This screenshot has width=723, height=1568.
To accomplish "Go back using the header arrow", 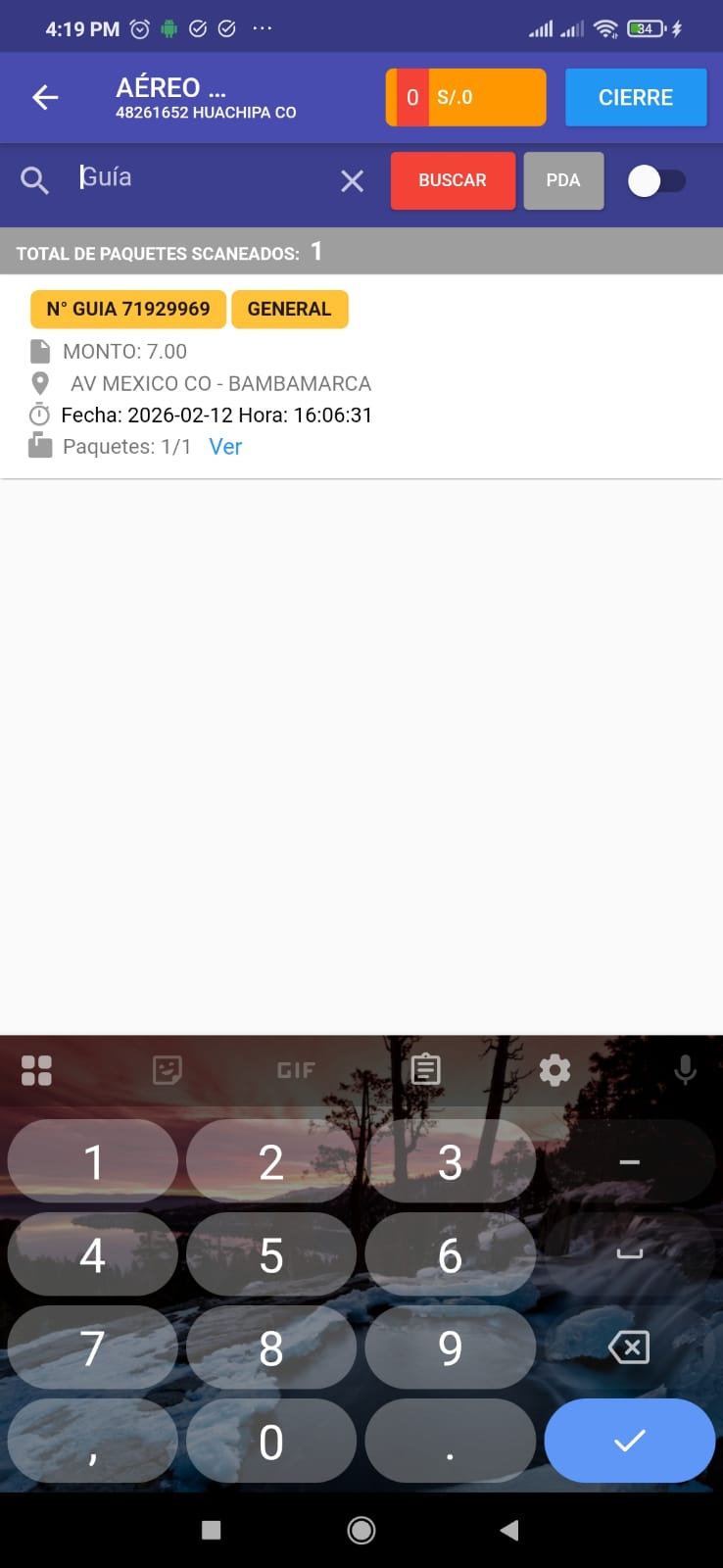I will point(46,97).
